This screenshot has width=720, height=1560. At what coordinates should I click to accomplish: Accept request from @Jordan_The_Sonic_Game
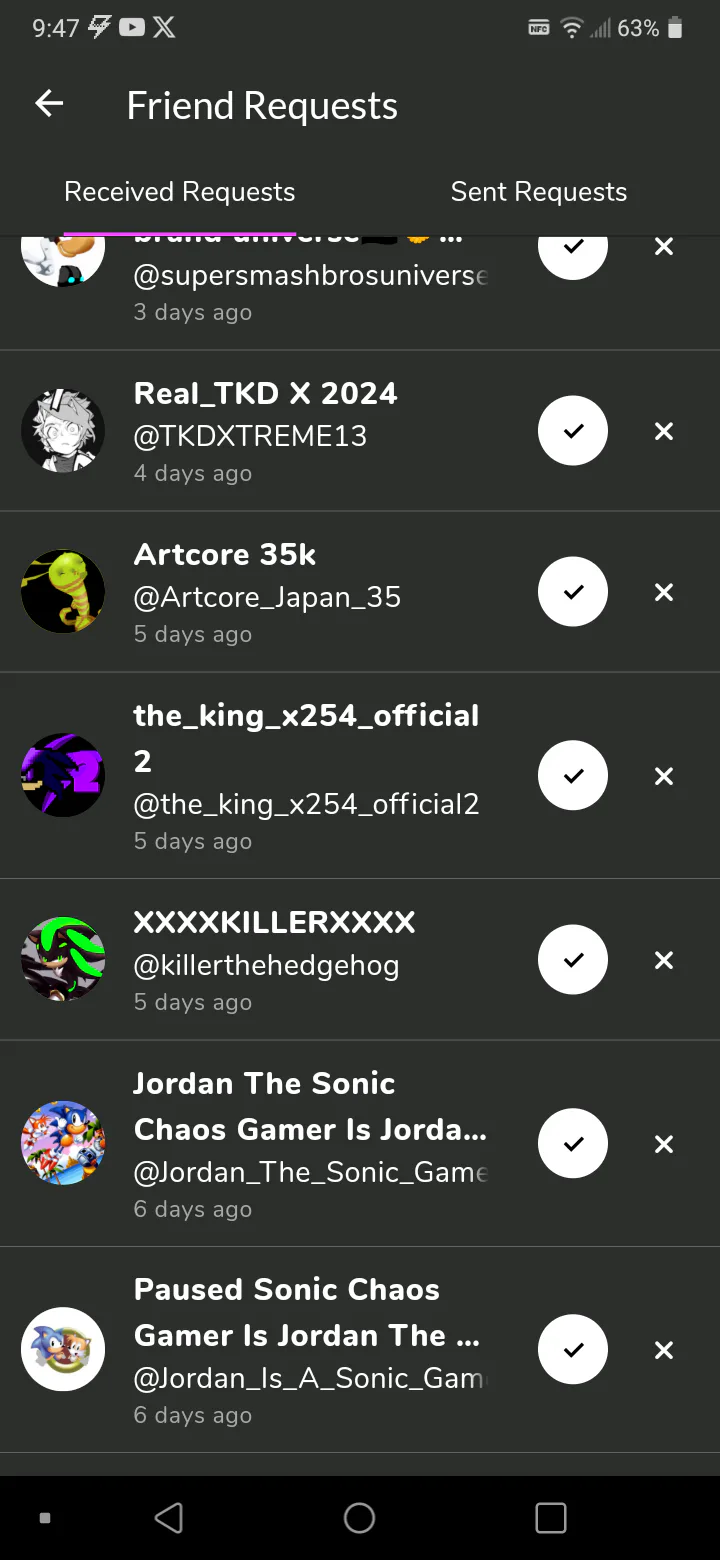pyautogui.click(x=573, y=1144)
